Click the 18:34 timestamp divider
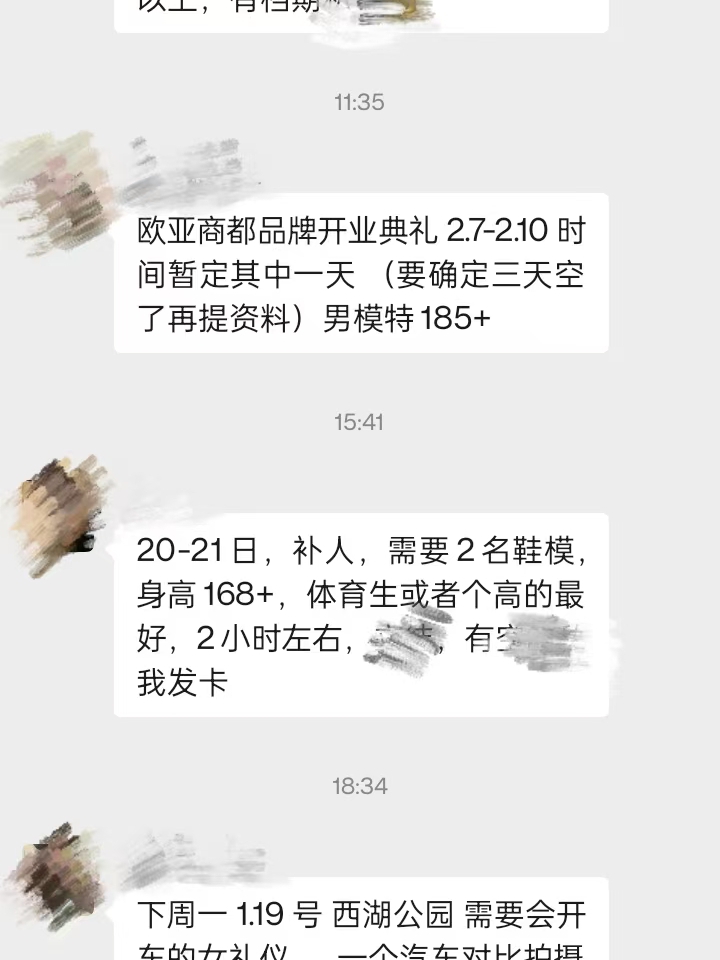Screen dimensions: 720x960 coord(358,786)
